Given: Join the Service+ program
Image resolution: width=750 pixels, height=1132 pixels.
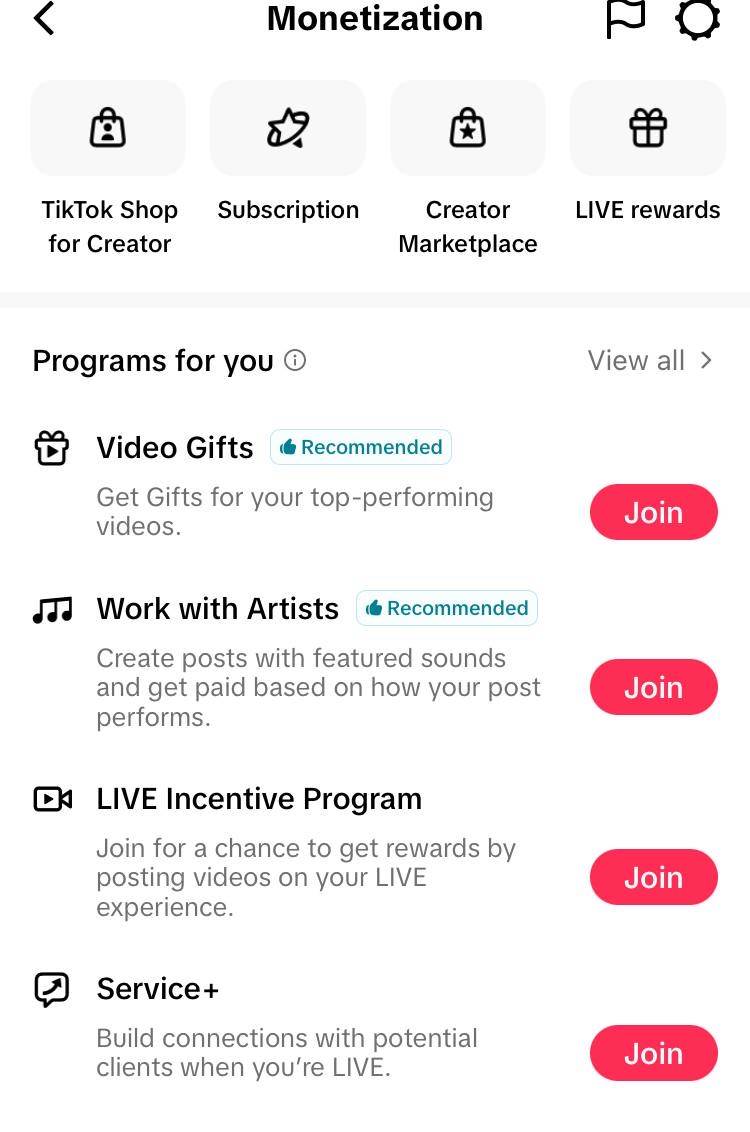Looking at the screenshot, I should (x=653, y=1054).
